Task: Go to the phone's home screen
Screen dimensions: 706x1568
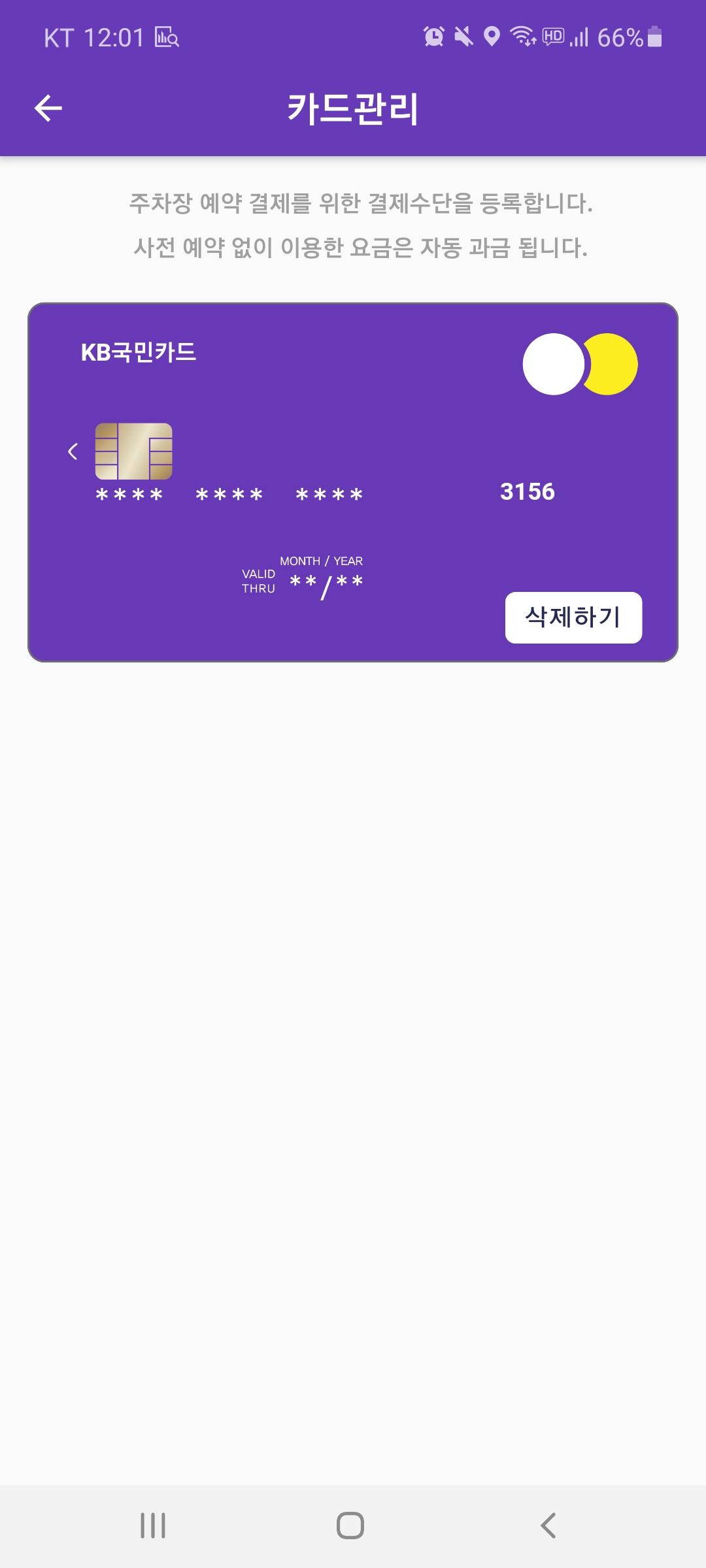Action: (350, 1526)
